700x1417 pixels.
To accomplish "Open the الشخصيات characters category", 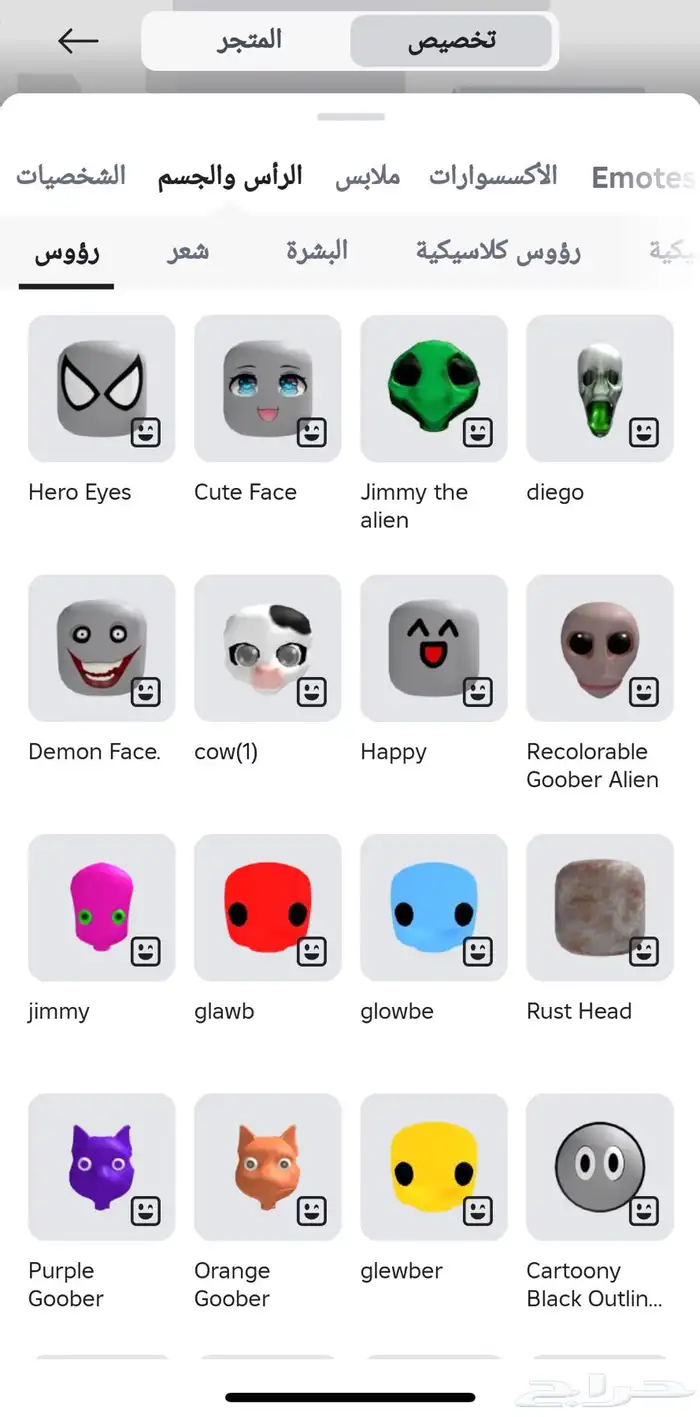I will point(71,177).
